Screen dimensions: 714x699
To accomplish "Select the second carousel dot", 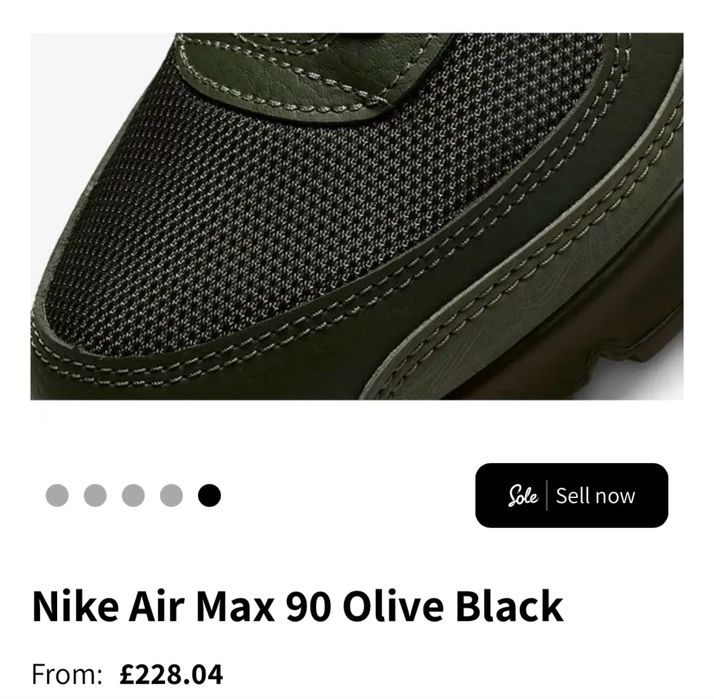I will [x=95, y=495].
